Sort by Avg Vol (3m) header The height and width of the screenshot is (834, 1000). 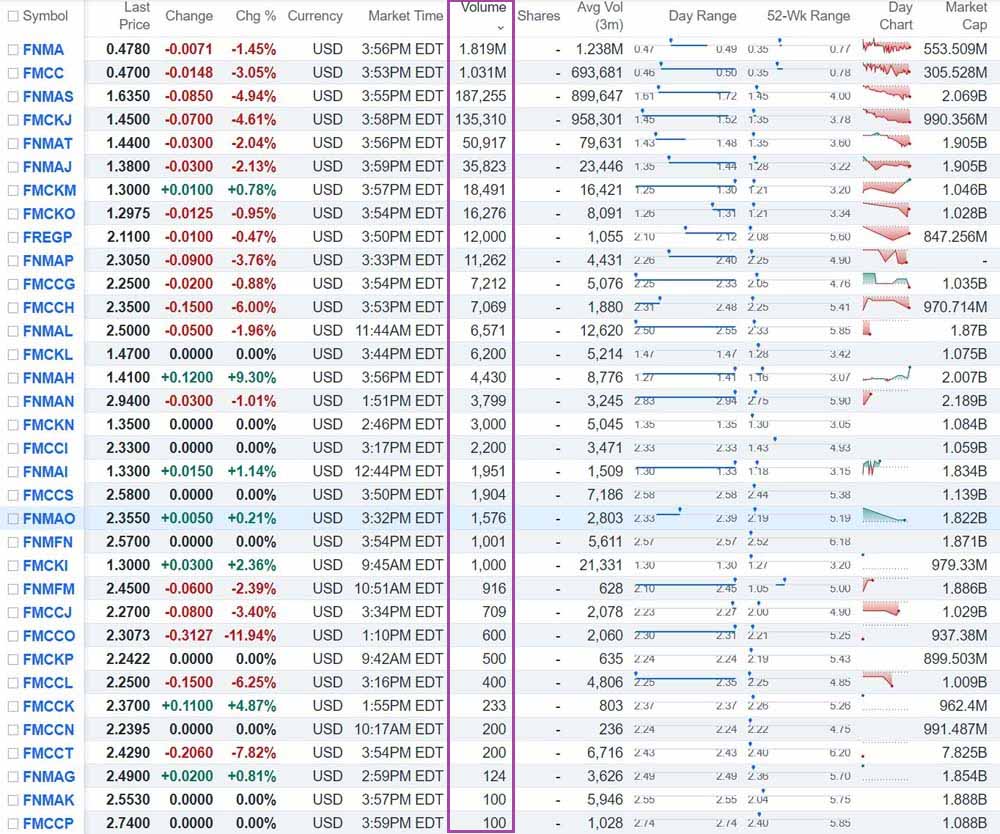600,16
